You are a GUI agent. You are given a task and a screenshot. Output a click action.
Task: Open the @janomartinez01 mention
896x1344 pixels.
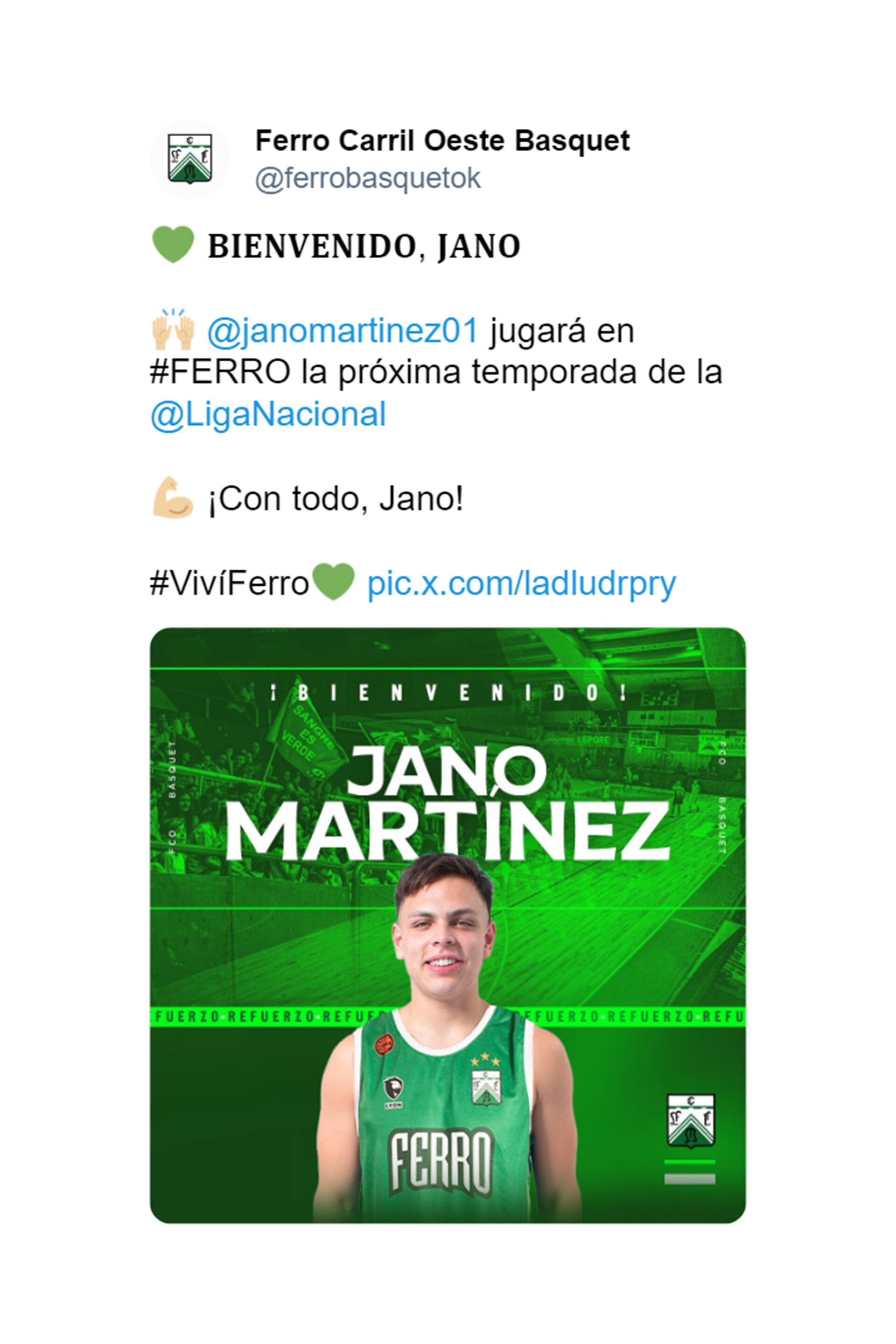[342, 331]
